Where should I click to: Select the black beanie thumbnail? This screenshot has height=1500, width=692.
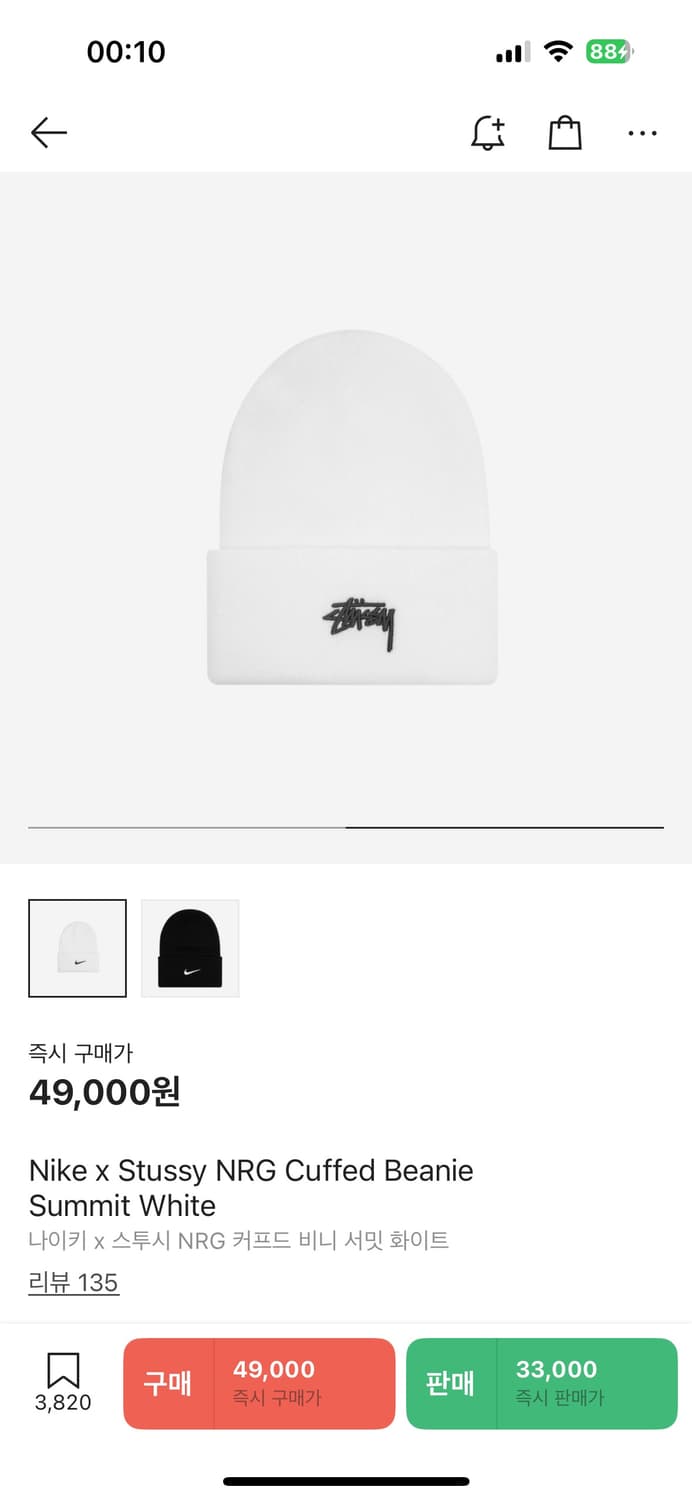(190, 948)
